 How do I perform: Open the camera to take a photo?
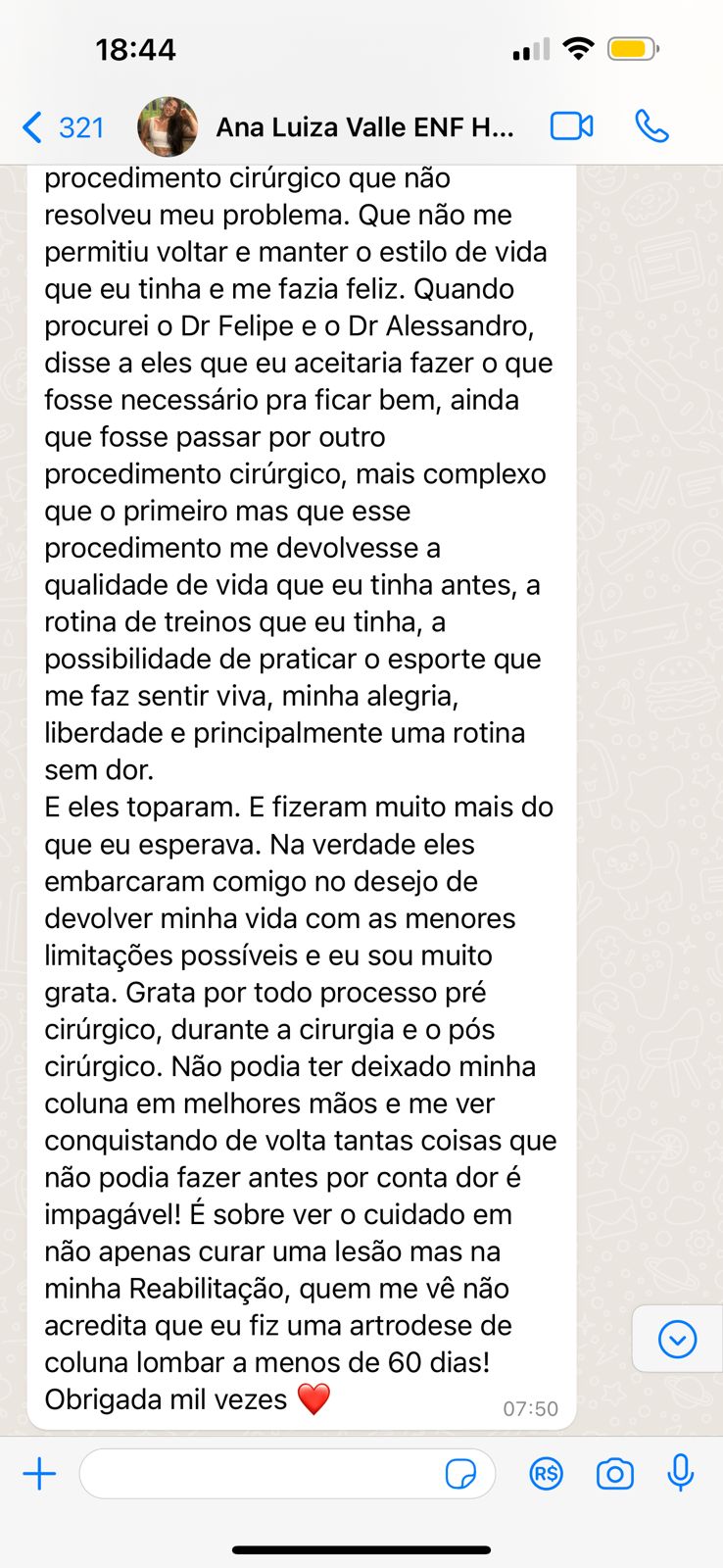[614, 1473]
